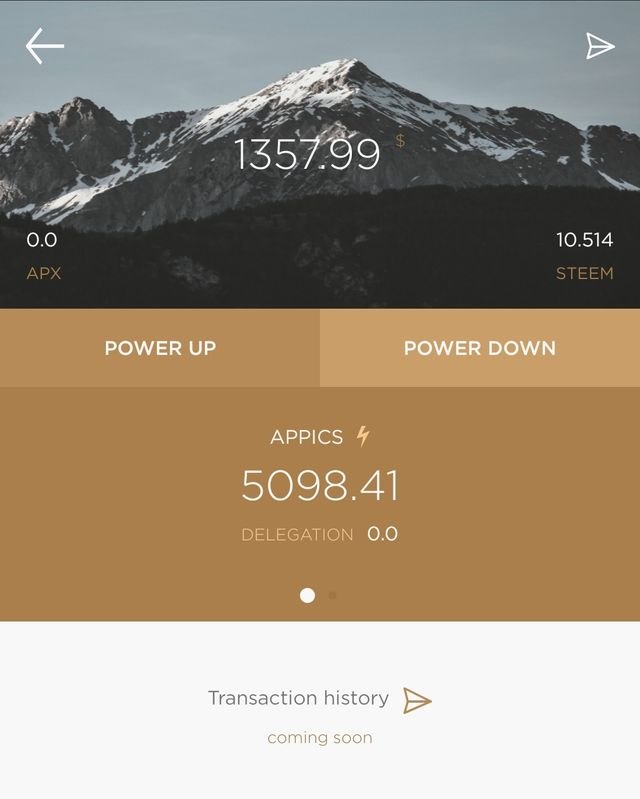Open the send funds paper plane icon
Image resolution: width=640 pixels, height=799 pixels.
click(x=599, y=46)
